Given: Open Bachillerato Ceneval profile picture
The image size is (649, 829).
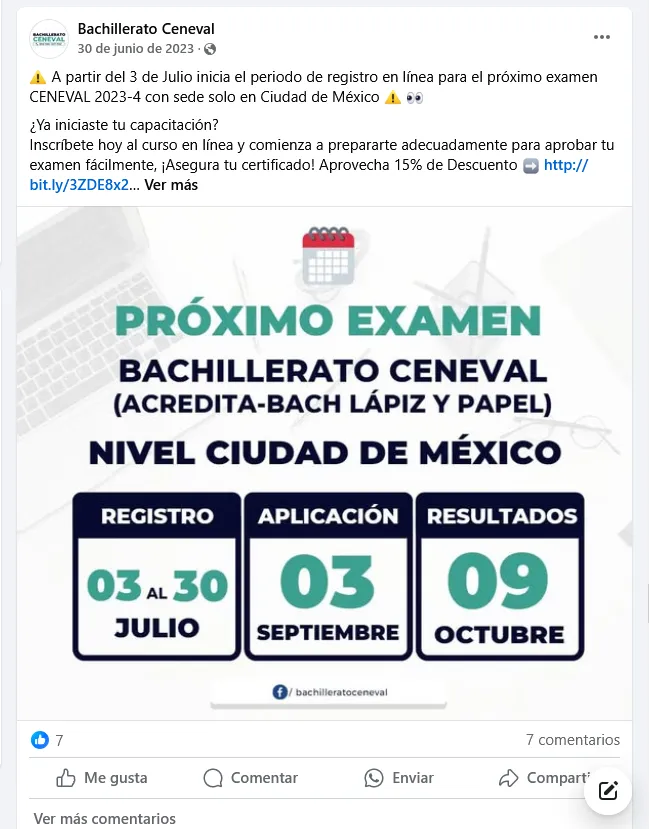Looking at the screenshot, I should pyautogui.click(x=49, y=38).
